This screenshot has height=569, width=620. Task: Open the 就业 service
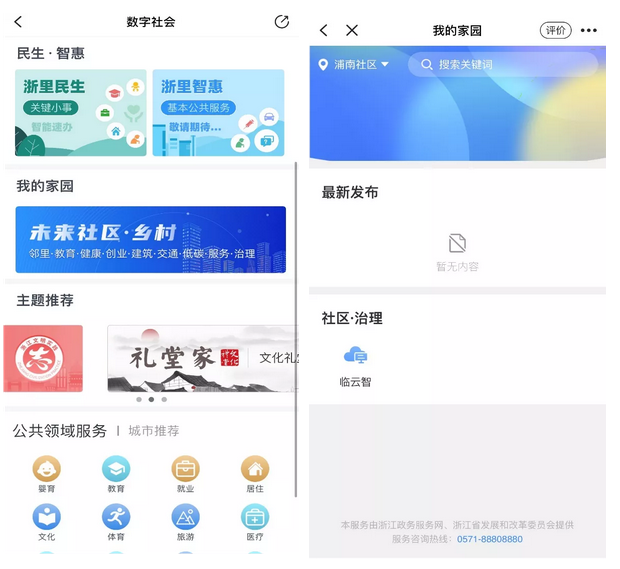coord(185,473)
